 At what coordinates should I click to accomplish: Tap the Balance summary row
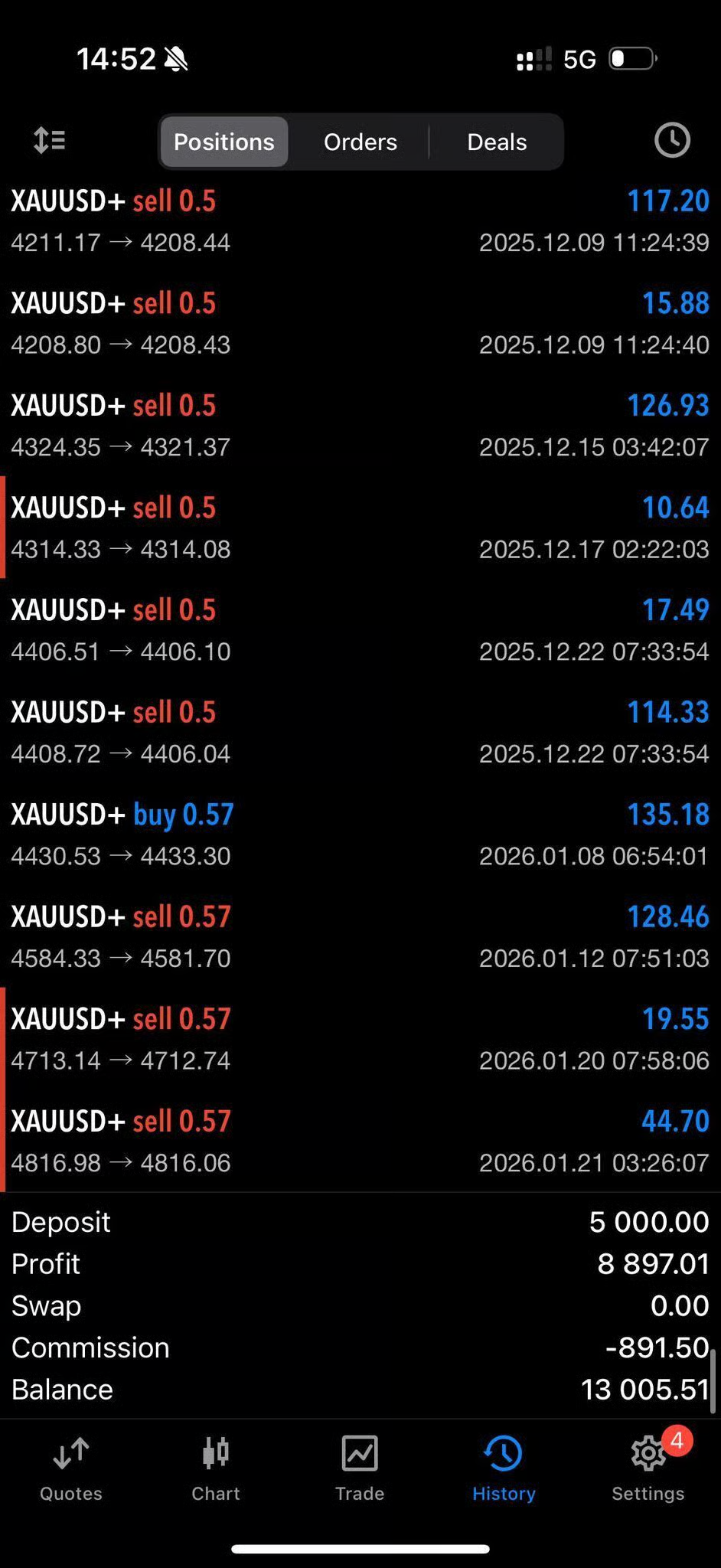tap(360, 1389)
